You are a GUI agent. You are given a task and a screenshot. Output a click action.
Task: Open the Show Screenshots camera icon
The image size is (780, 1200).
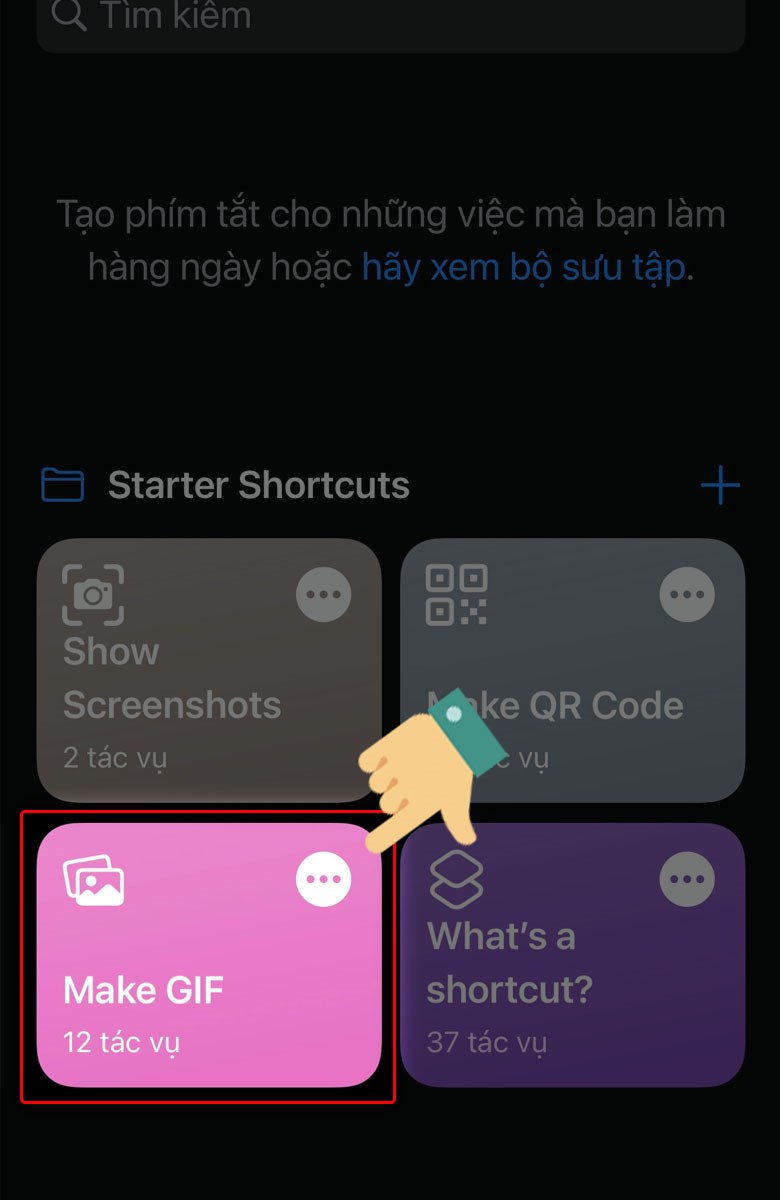(93, 594)
